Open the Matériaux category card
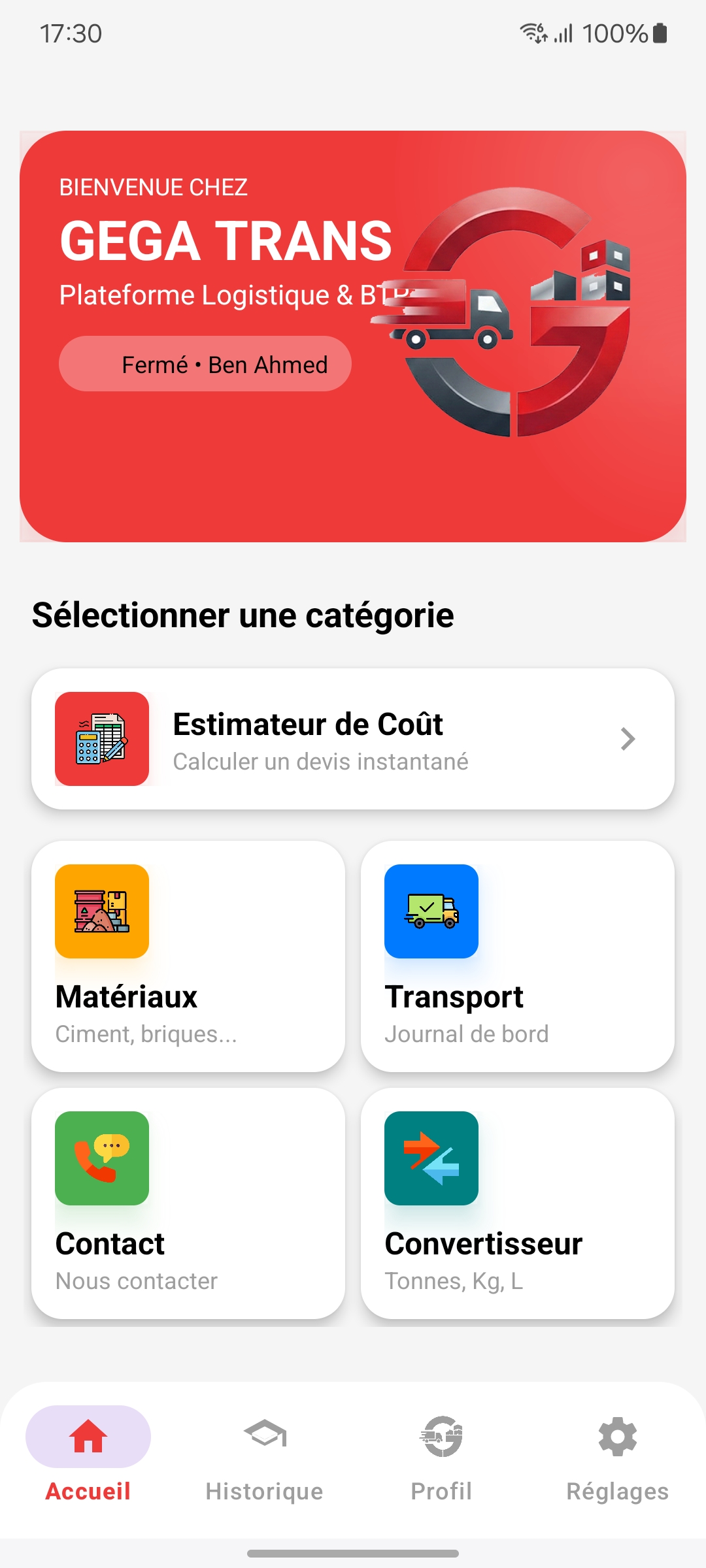The height and width of the screenshot is (1568, 706). (188, 957)
